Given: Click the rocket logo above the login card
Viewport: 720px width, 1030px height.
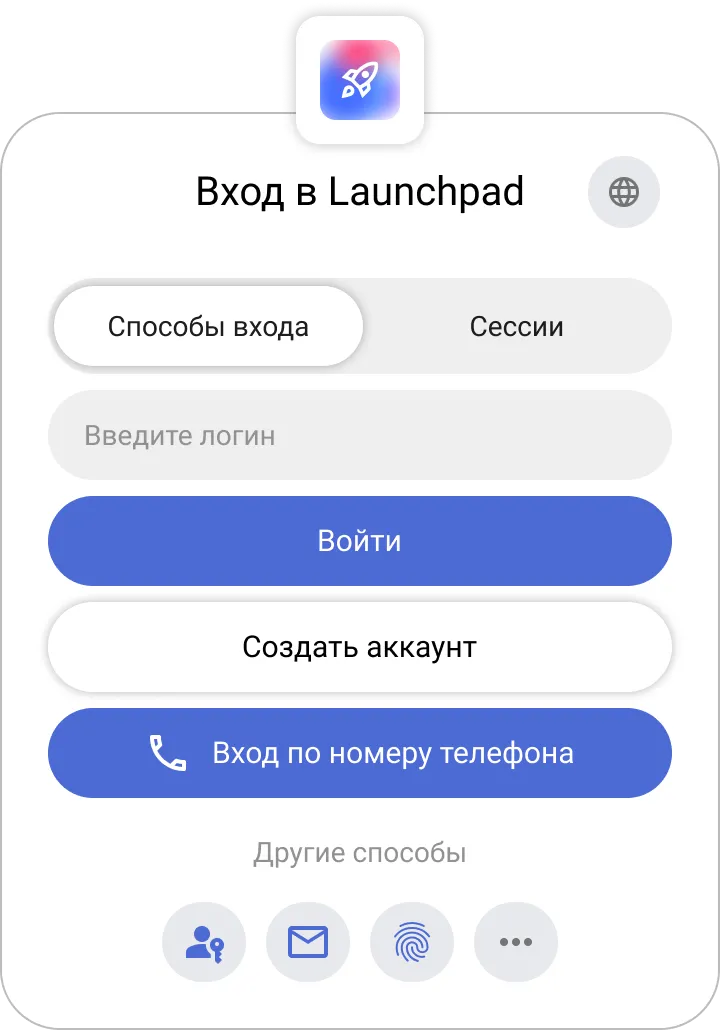Looking at the screenshot, I should [360, 80].
